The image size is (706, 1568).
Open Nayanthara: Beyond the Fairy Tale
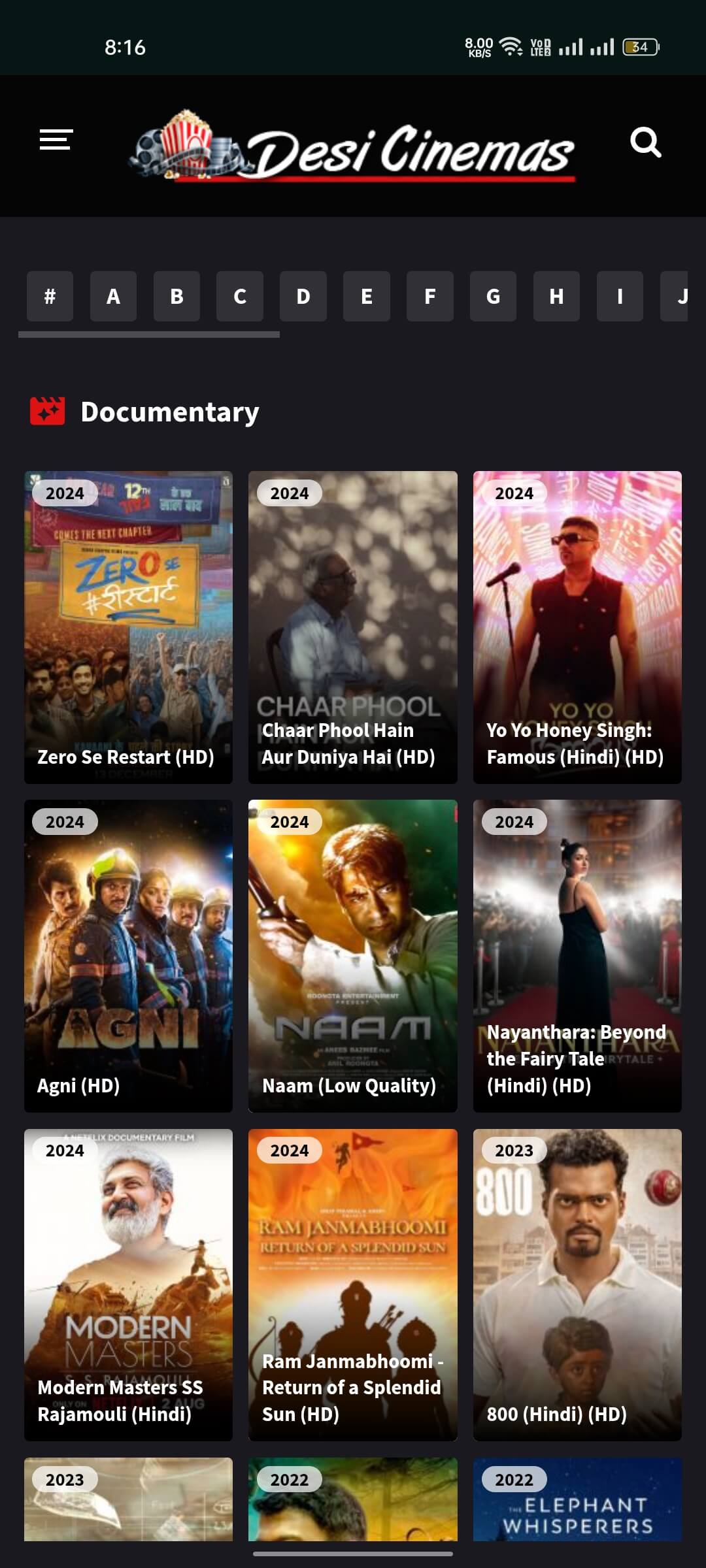tap(577, 956)
